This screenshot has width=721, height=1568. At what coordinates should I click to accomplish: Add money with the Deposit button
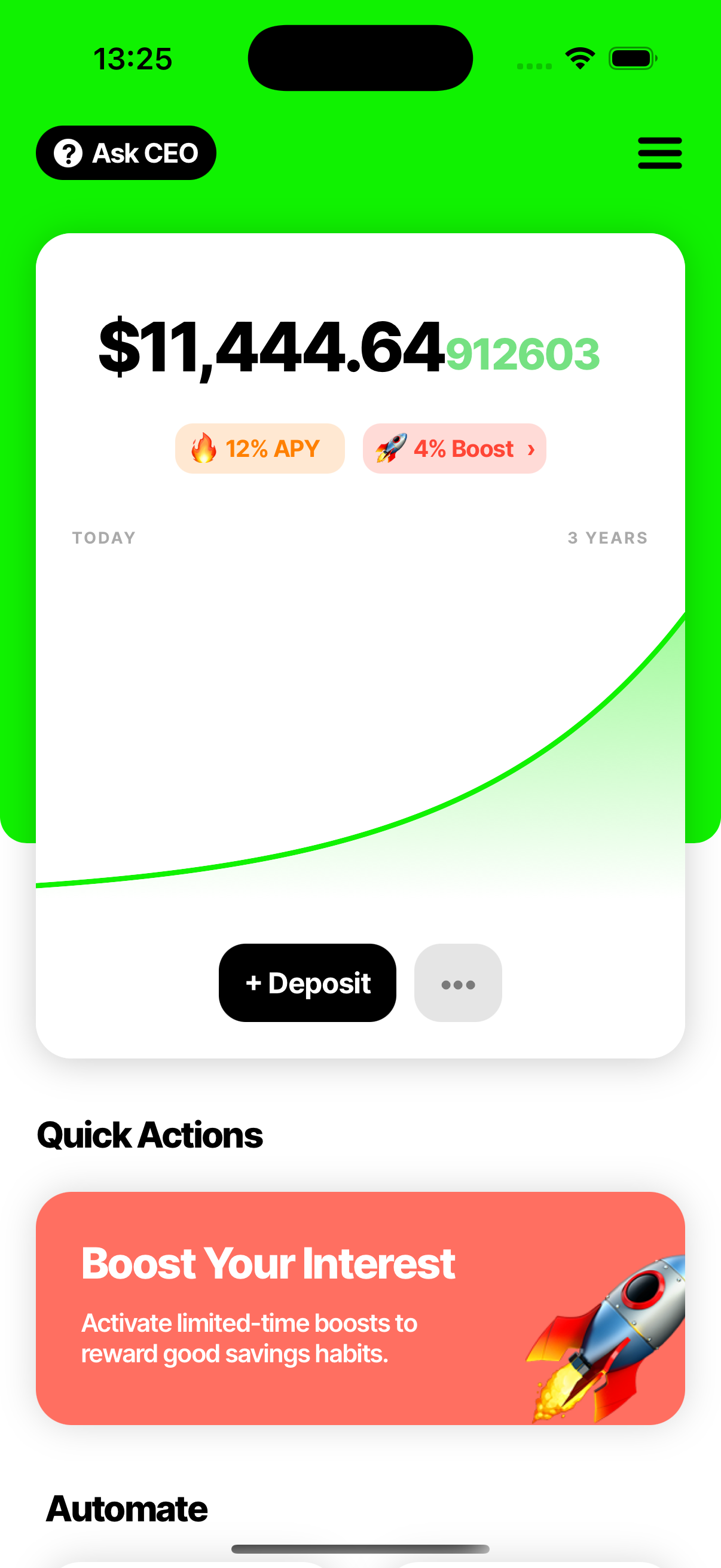307,983
